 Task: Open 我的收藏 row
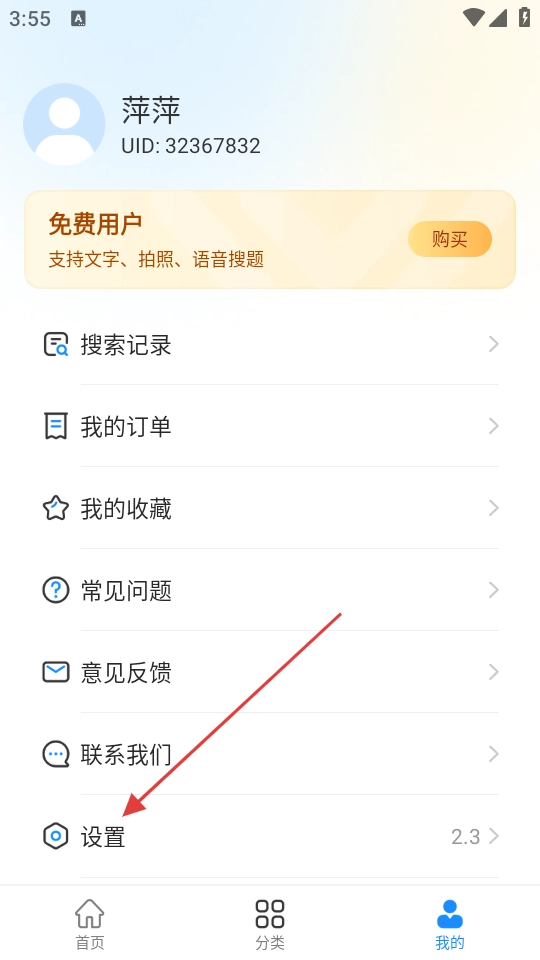point(270,508)
